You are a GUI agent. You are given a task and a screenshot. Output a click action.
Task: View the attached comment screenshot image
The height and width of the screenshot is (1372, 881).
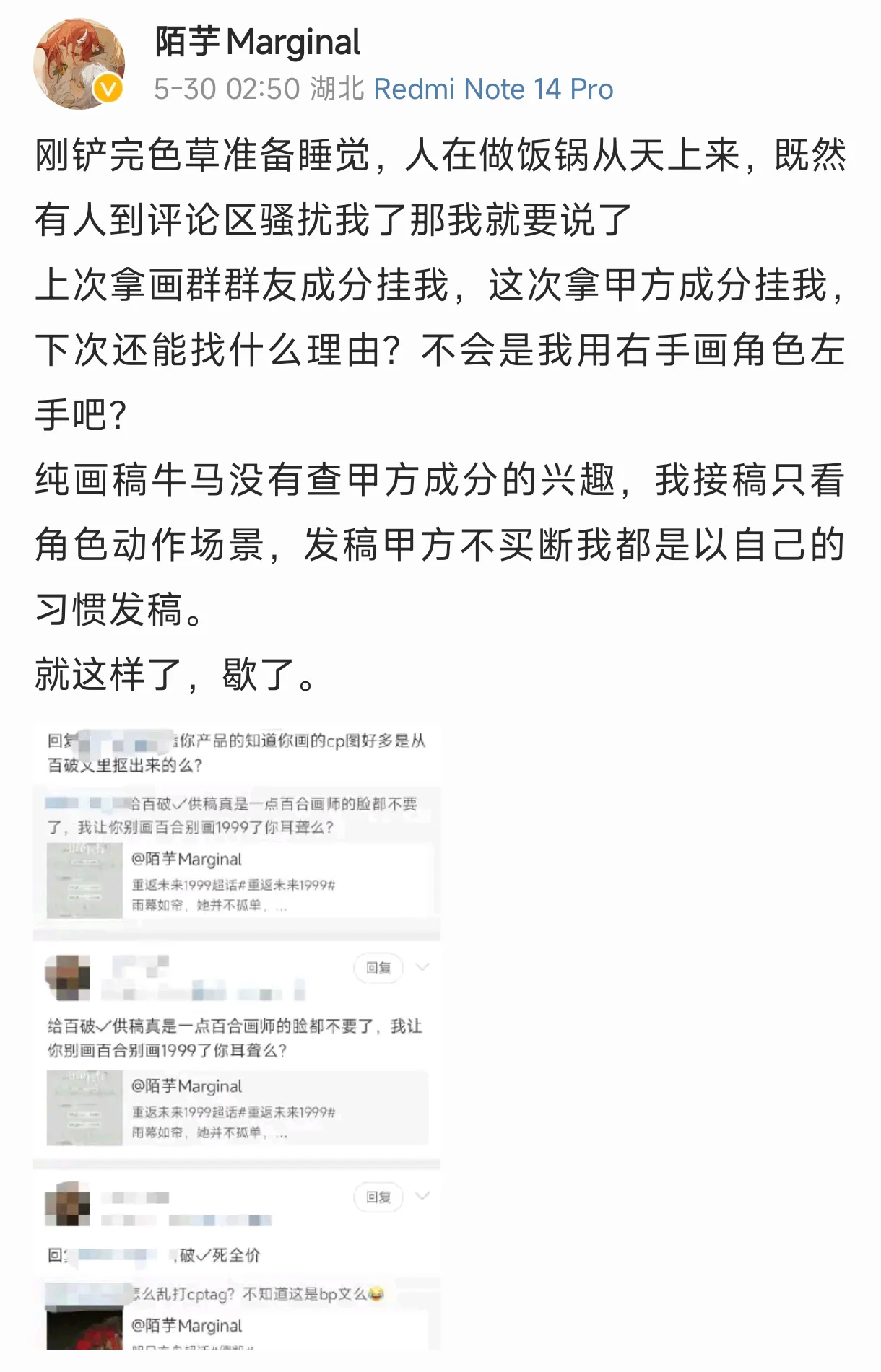pyautogui.click(x=237, y=1036)
